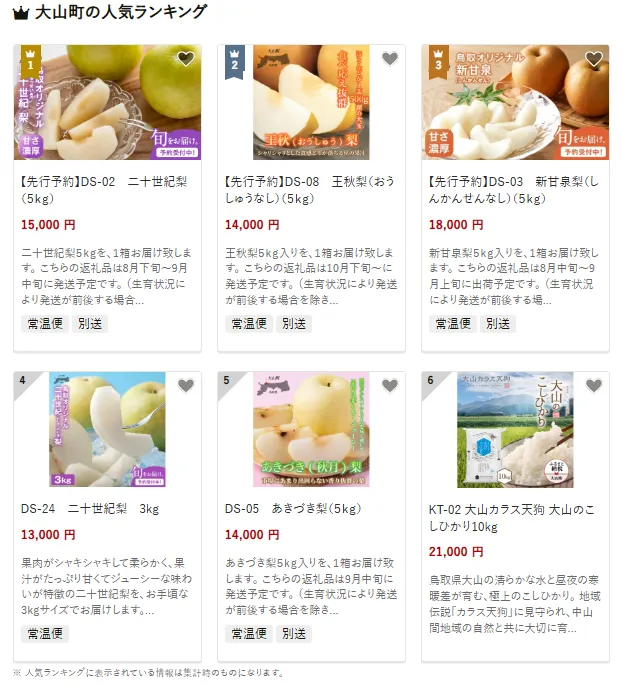The height and width of the screenshot is (690, 637).
Task: Favorite the DS-08 王秋梨 item
Action: point(390,59)
